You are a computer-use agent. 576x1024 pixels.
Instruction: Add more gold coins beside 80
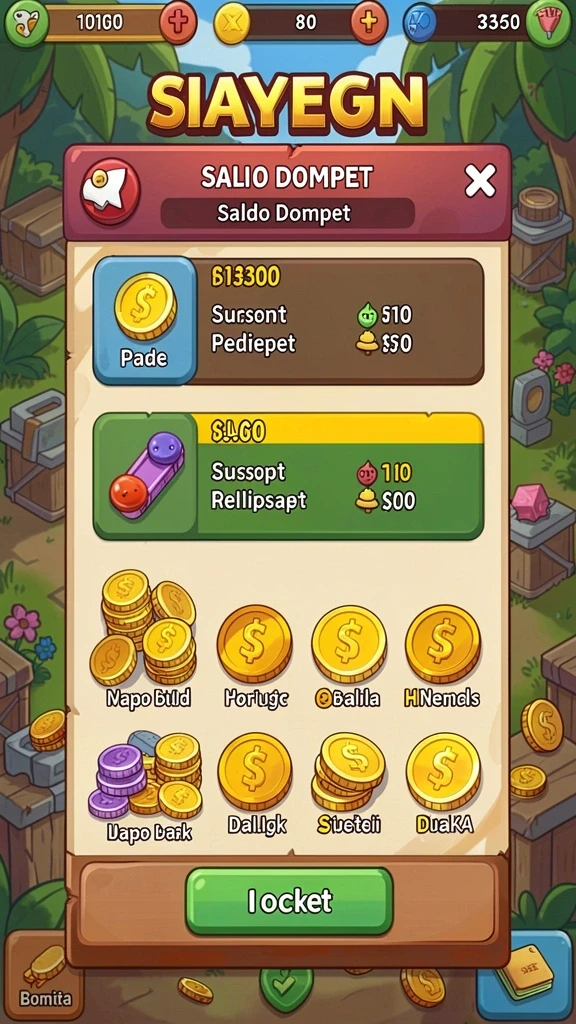pos(369,22)
